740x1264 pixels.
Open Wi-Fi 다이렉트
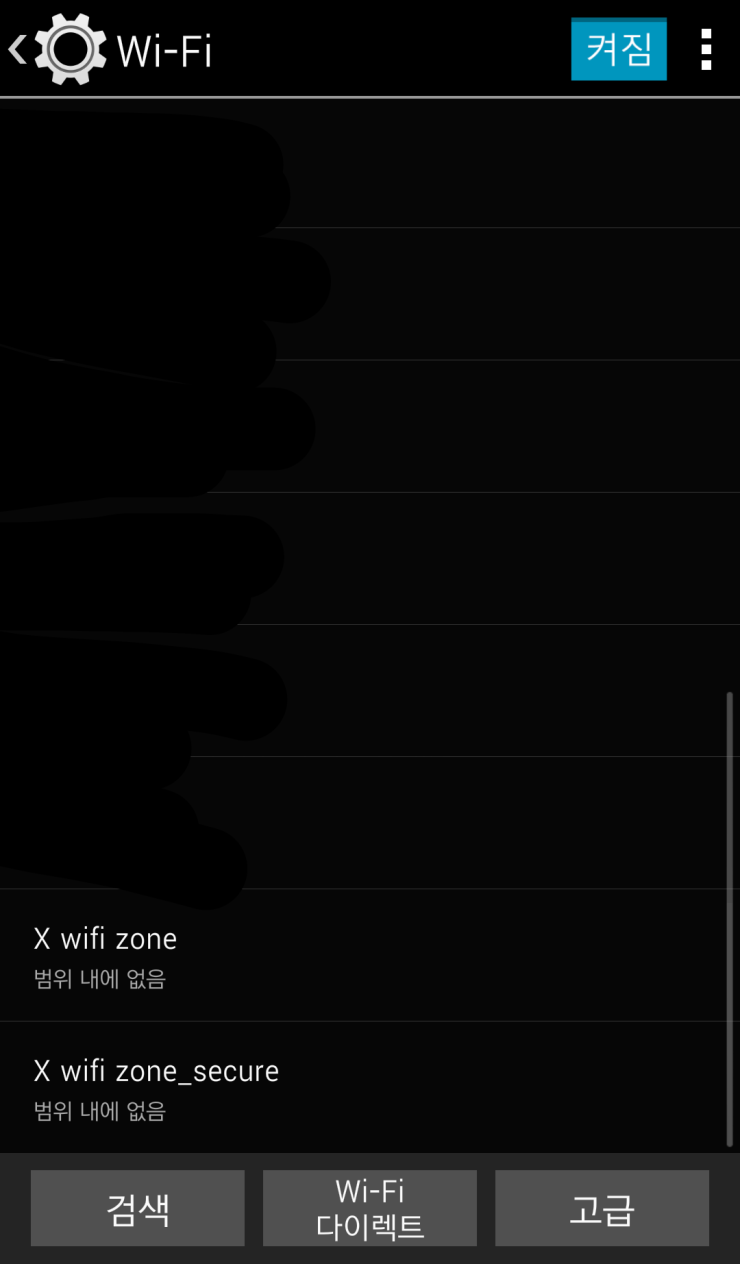pyautogui.click(x=370, y=1208)
